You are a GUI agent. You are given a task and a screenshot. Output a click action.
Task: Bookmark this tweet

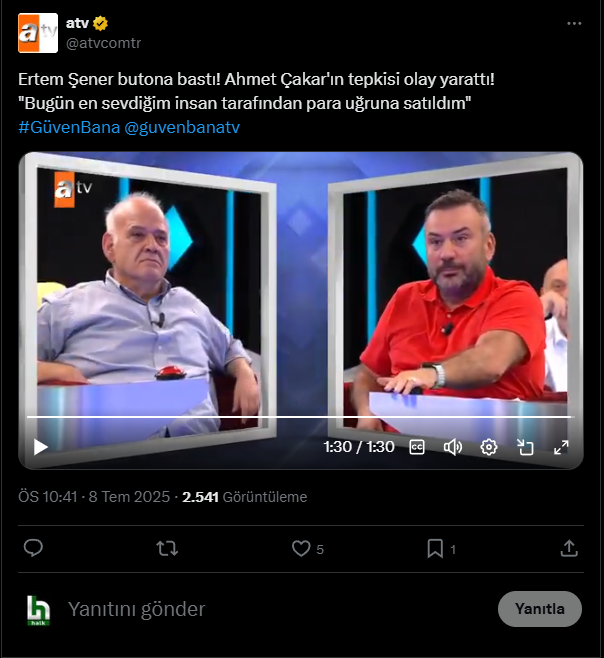(435, 548)
